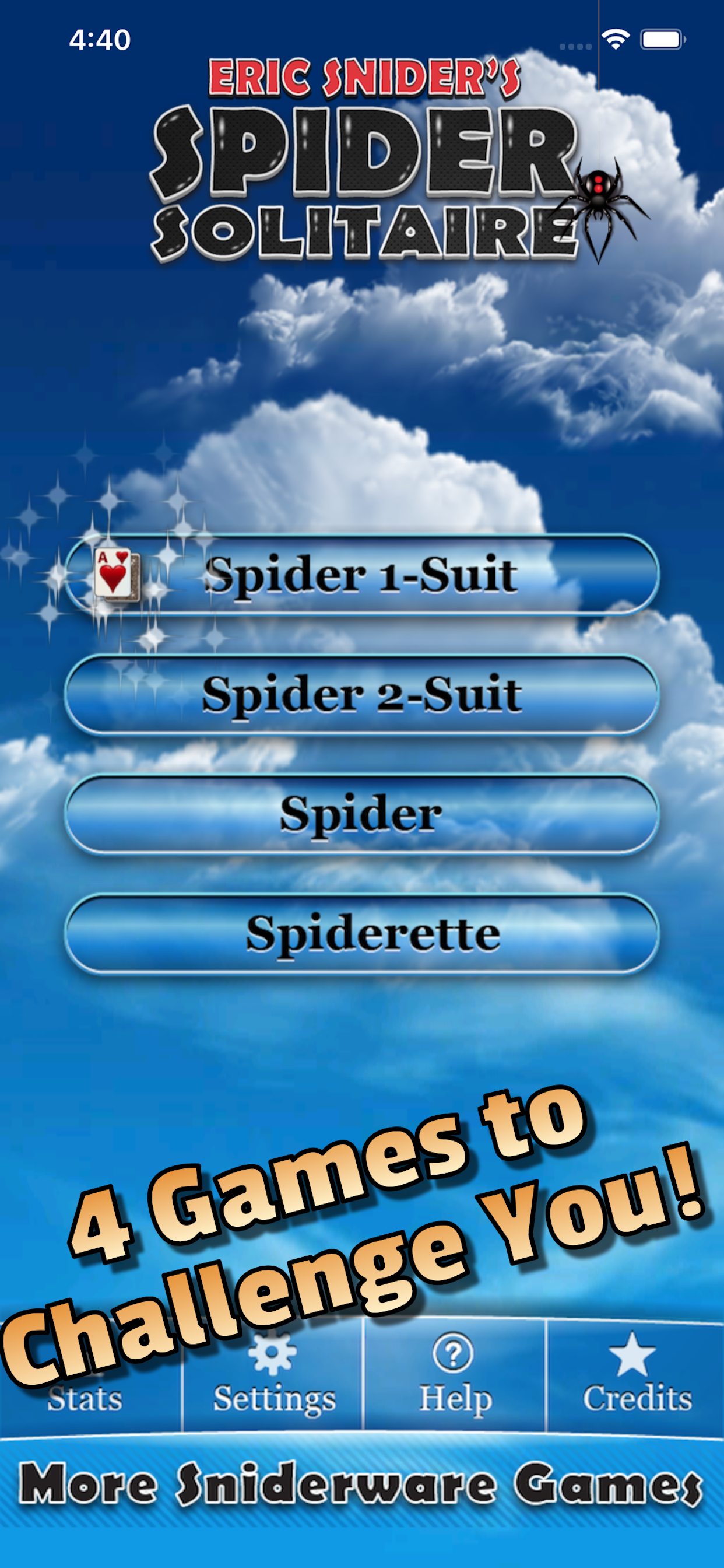Start a Spider 1-Suit game
The height and width of the screenshot is (1568, 724).
362,575
